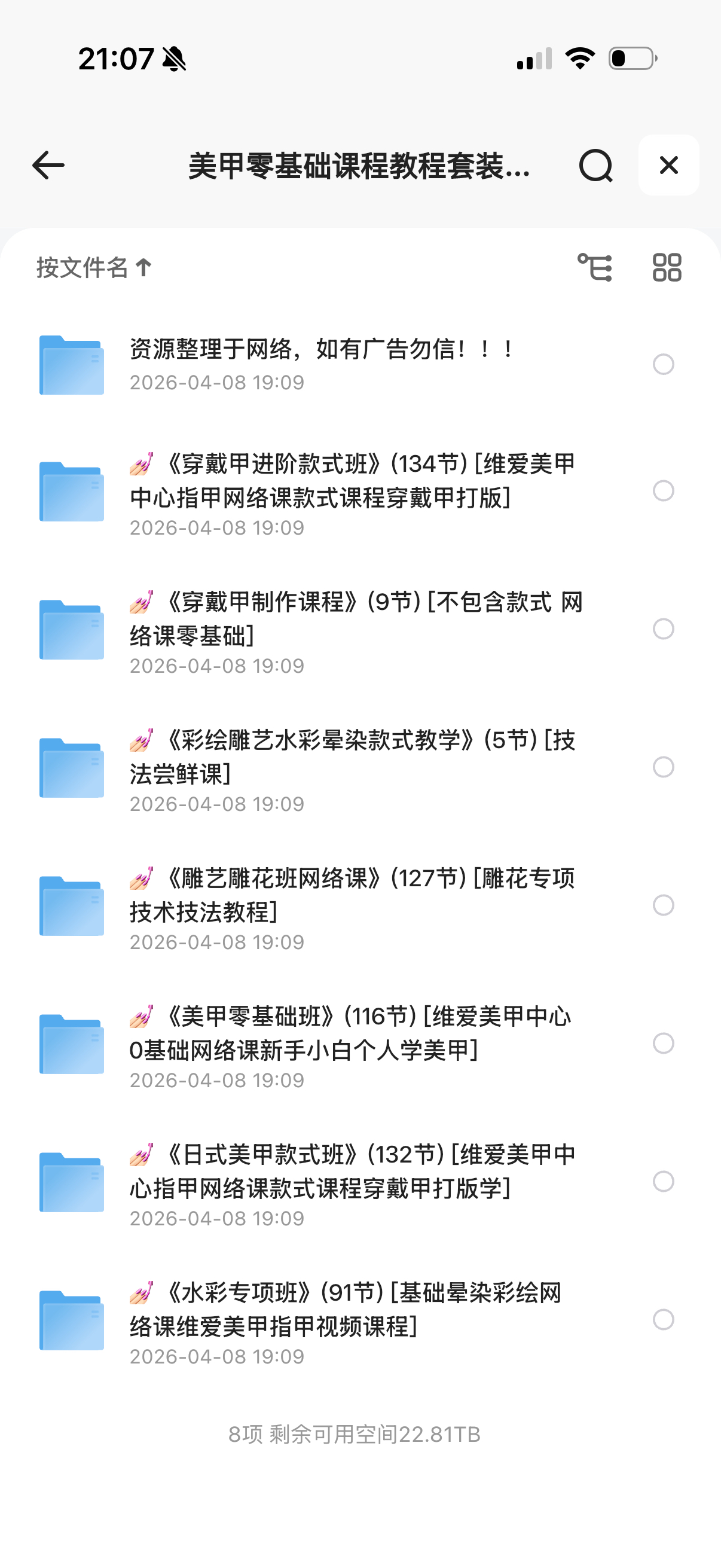Open folder 资源整理于网络,如有广告勿信

pos(322,364)
